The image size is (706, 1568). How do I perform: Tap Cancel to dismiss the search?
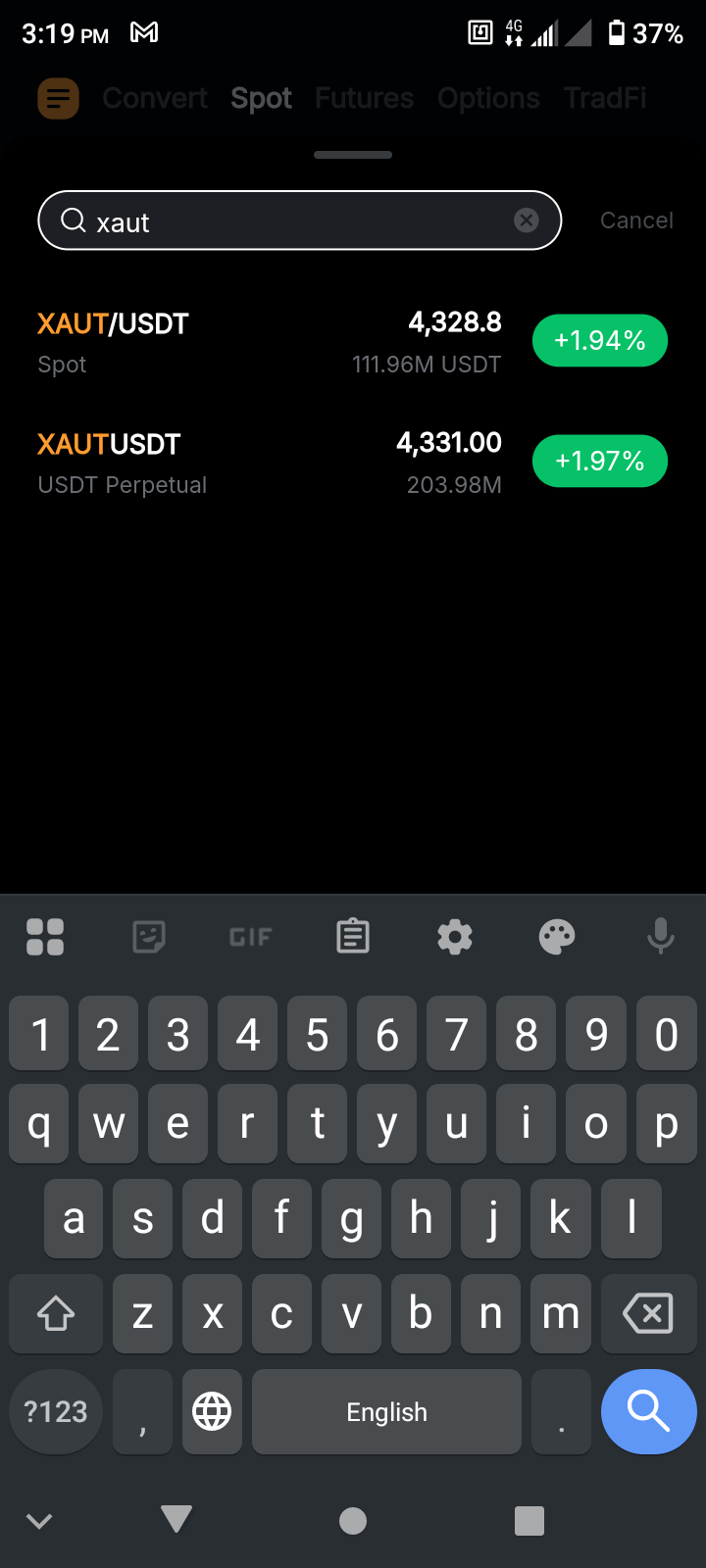tap(636, 220)
